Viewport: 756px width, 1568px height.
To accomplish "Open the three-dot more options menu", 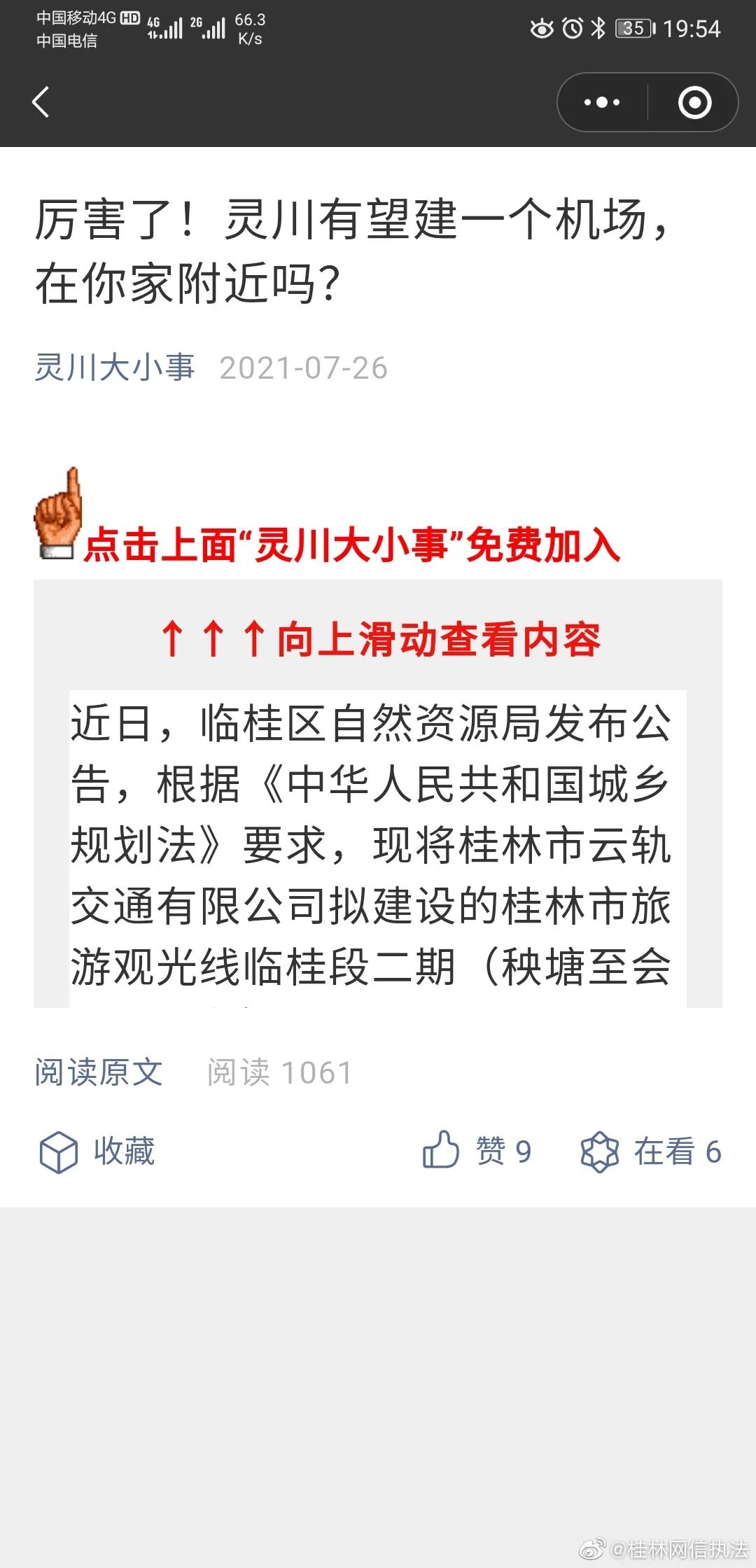I will coord(602,102).
